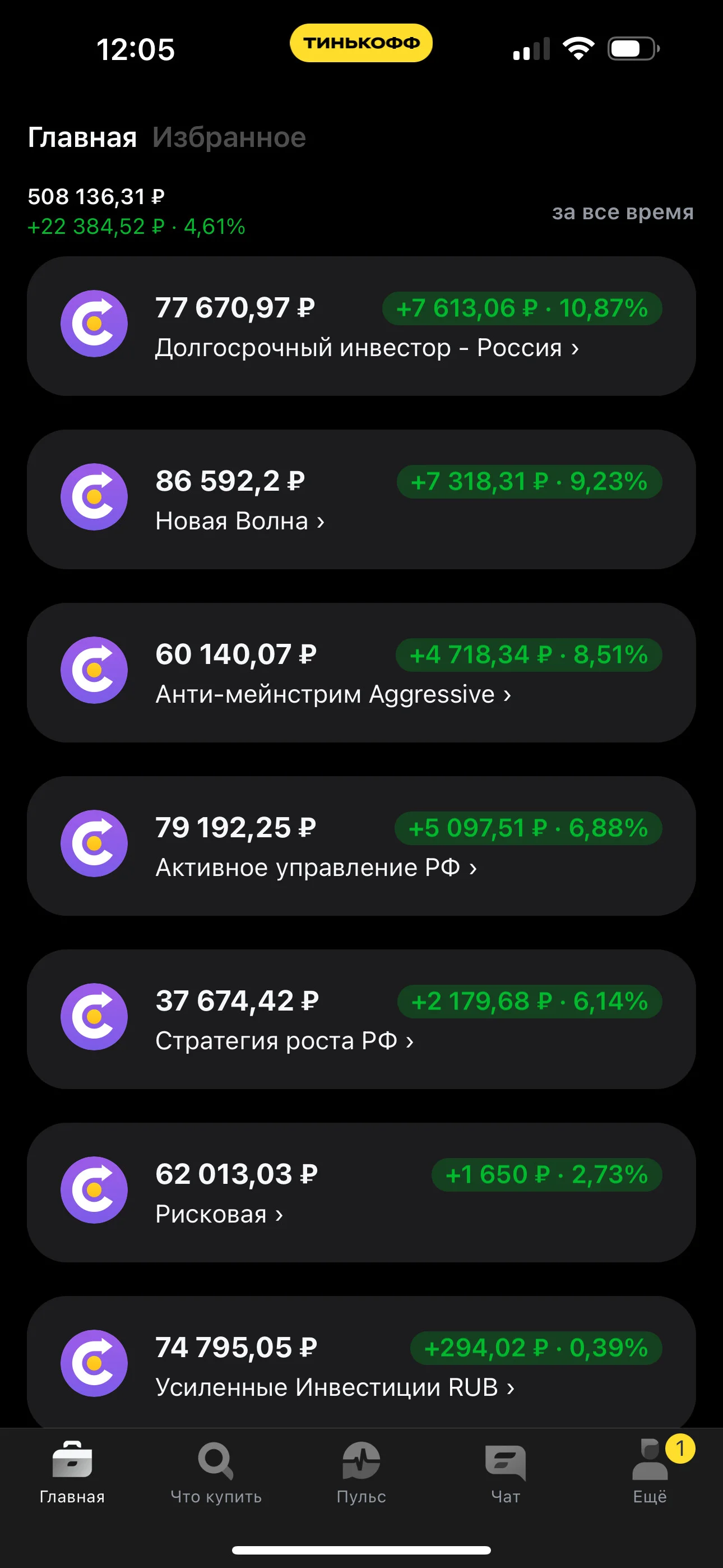Open Стратегия роста РФ card
This screenshot has height=1568, width=723.
tap(361, 1020)
